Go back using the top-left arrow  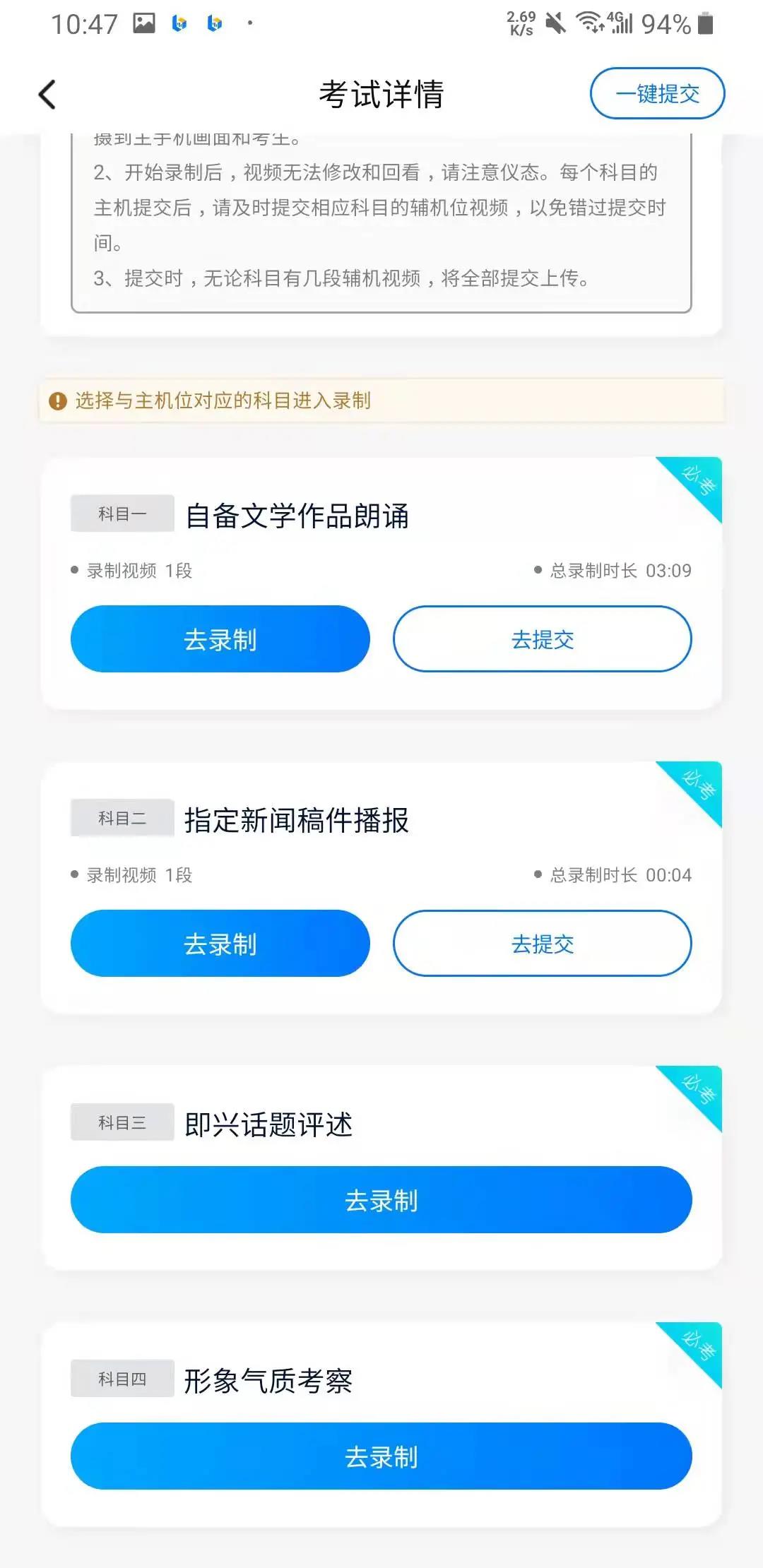click(47, 95)
